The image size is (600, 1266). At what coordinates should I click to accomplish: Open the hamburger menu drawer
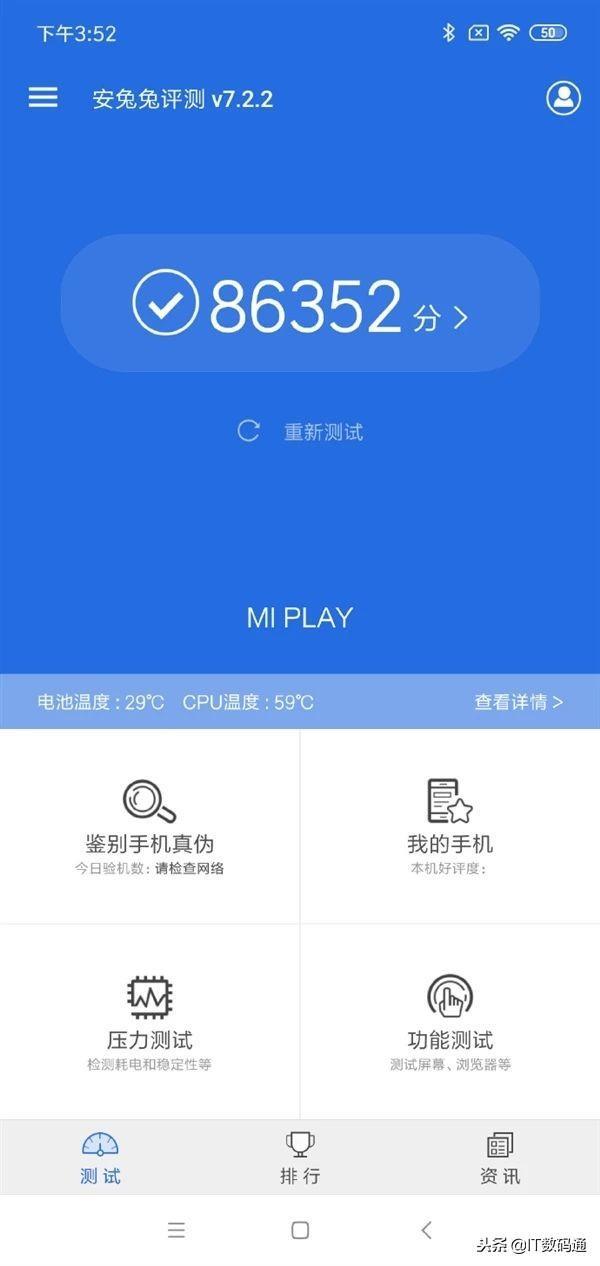pyautogui.click(x=43, y=97)
